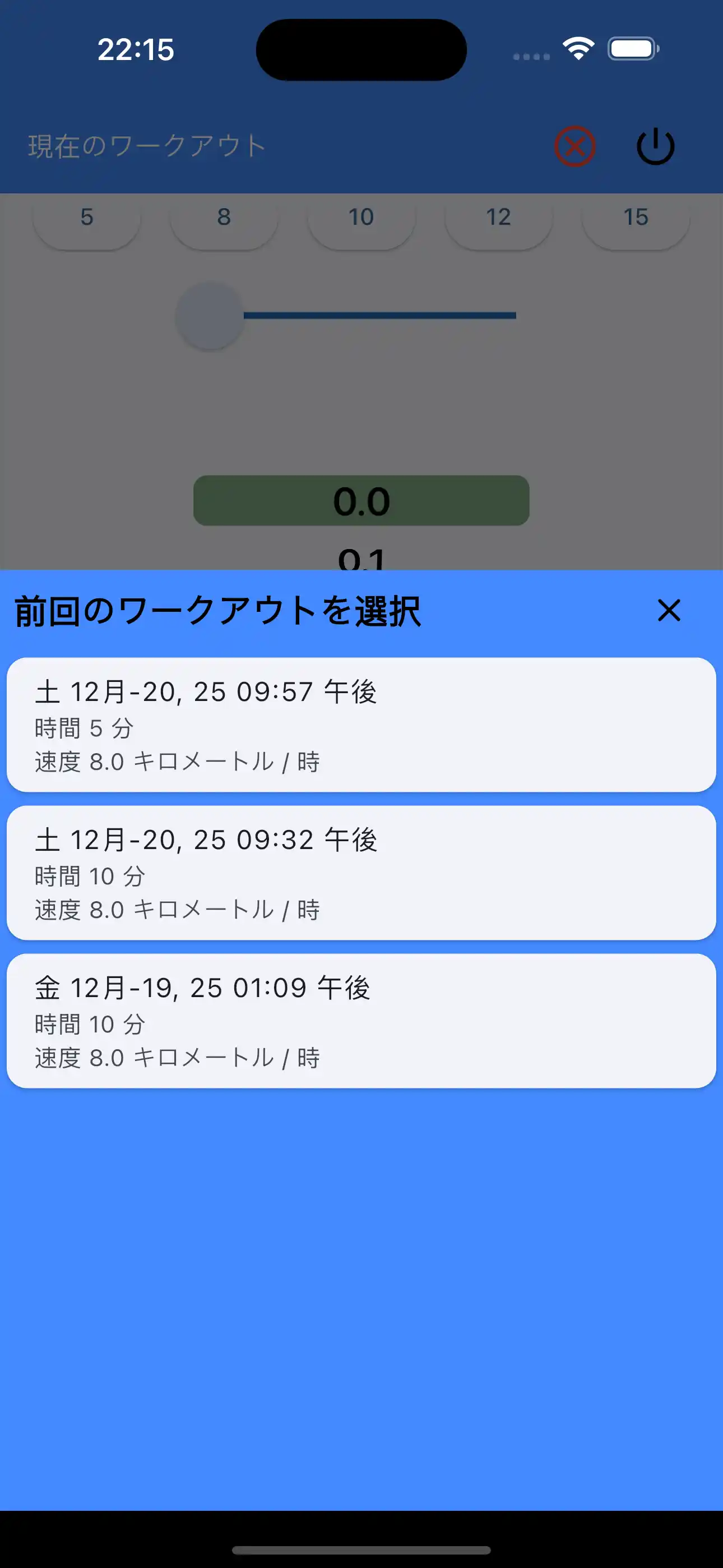The image size is (723, 1568).
Task: Tap the clock showing 22:15
Action: click(137, 49)
